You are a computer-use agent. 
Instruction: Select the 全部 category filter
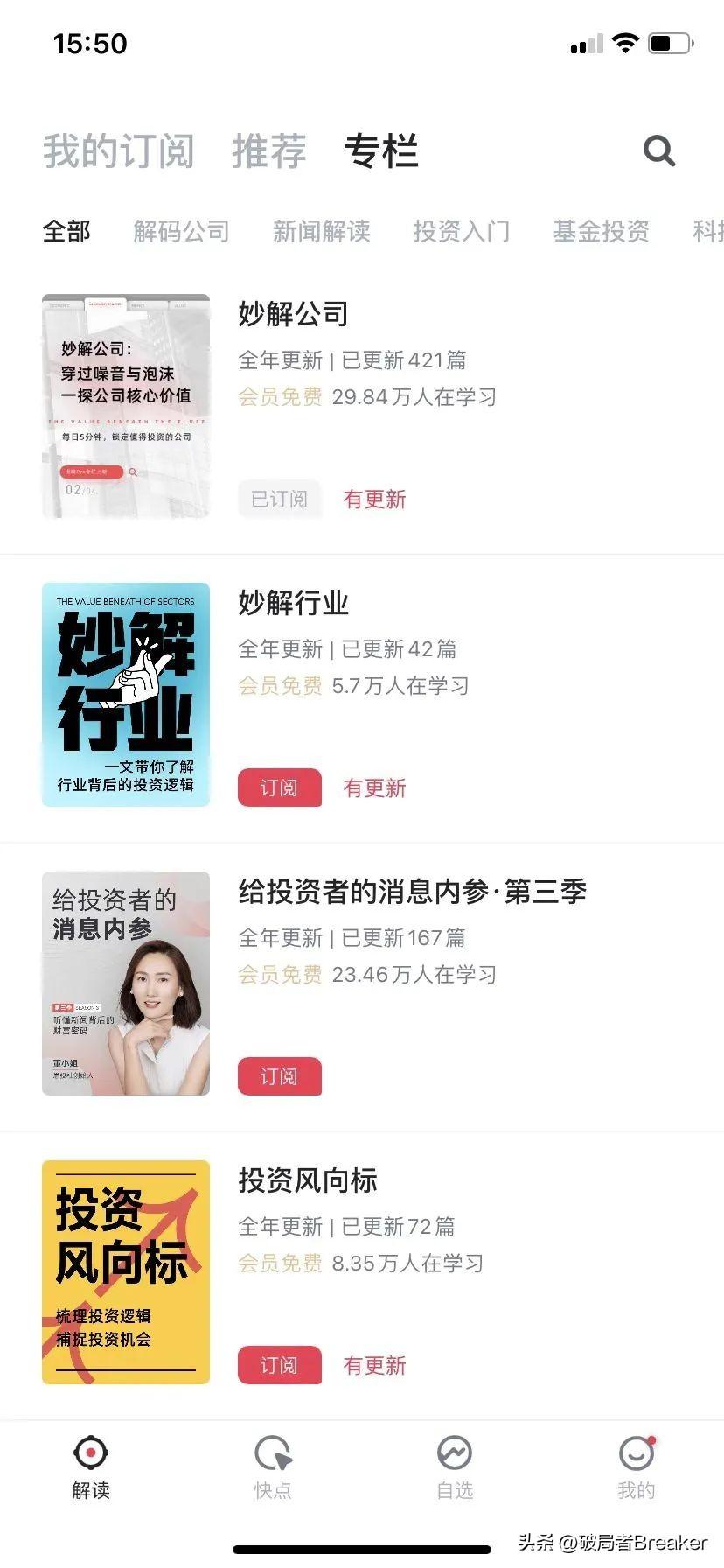point(66,231)
